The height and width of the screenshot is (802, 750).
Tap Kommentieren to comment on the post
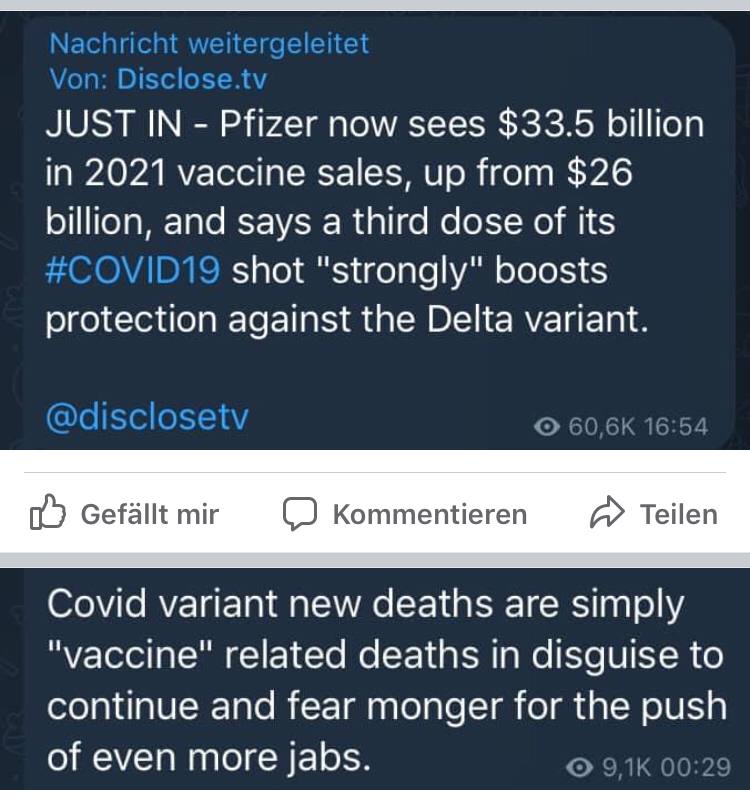pos(405,514)
